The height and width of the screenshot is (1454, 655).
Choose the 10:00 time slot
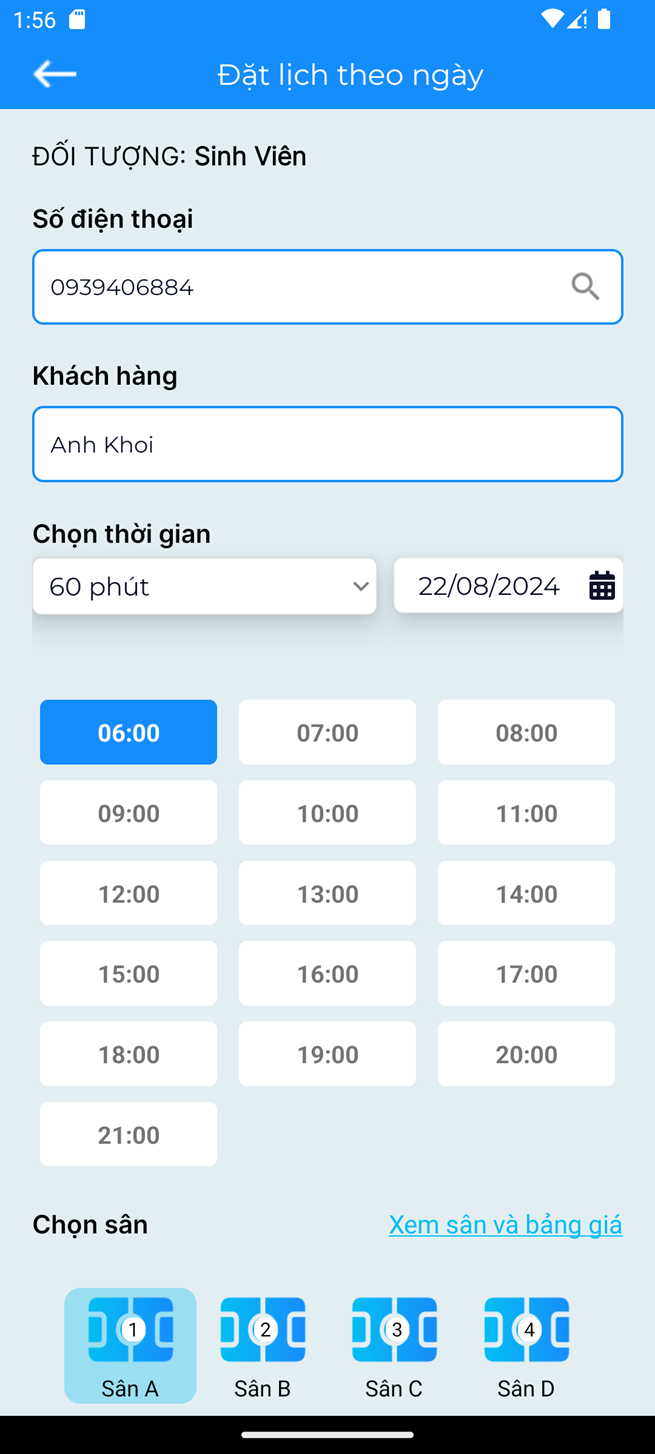(x=327, y=813)
